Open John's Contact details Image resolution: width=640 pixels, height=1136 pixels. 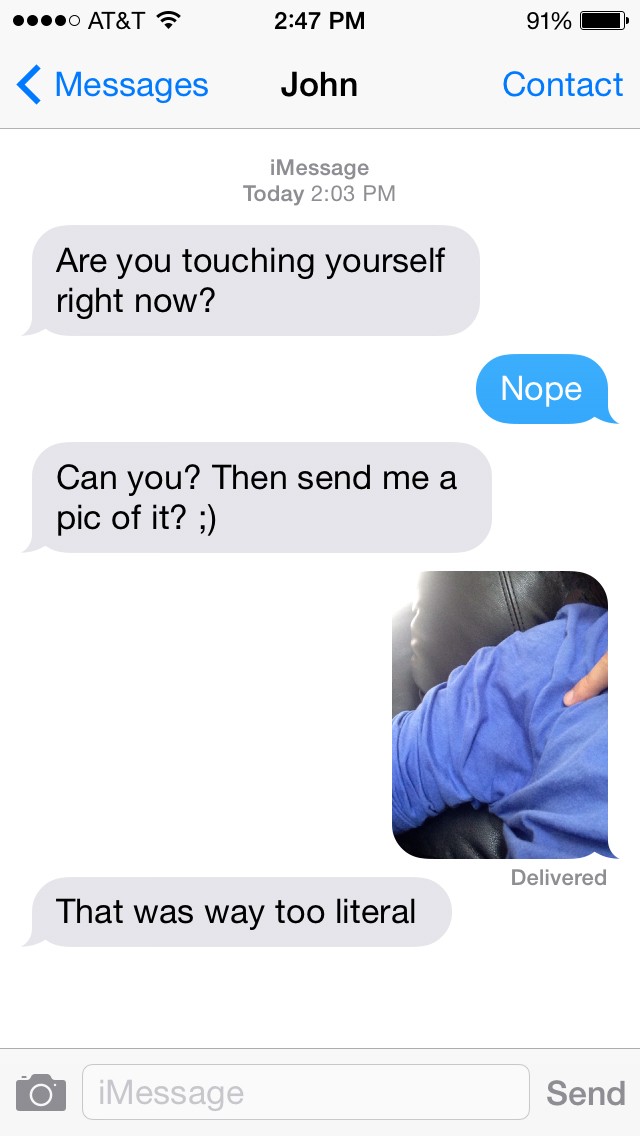pos(562,86)
